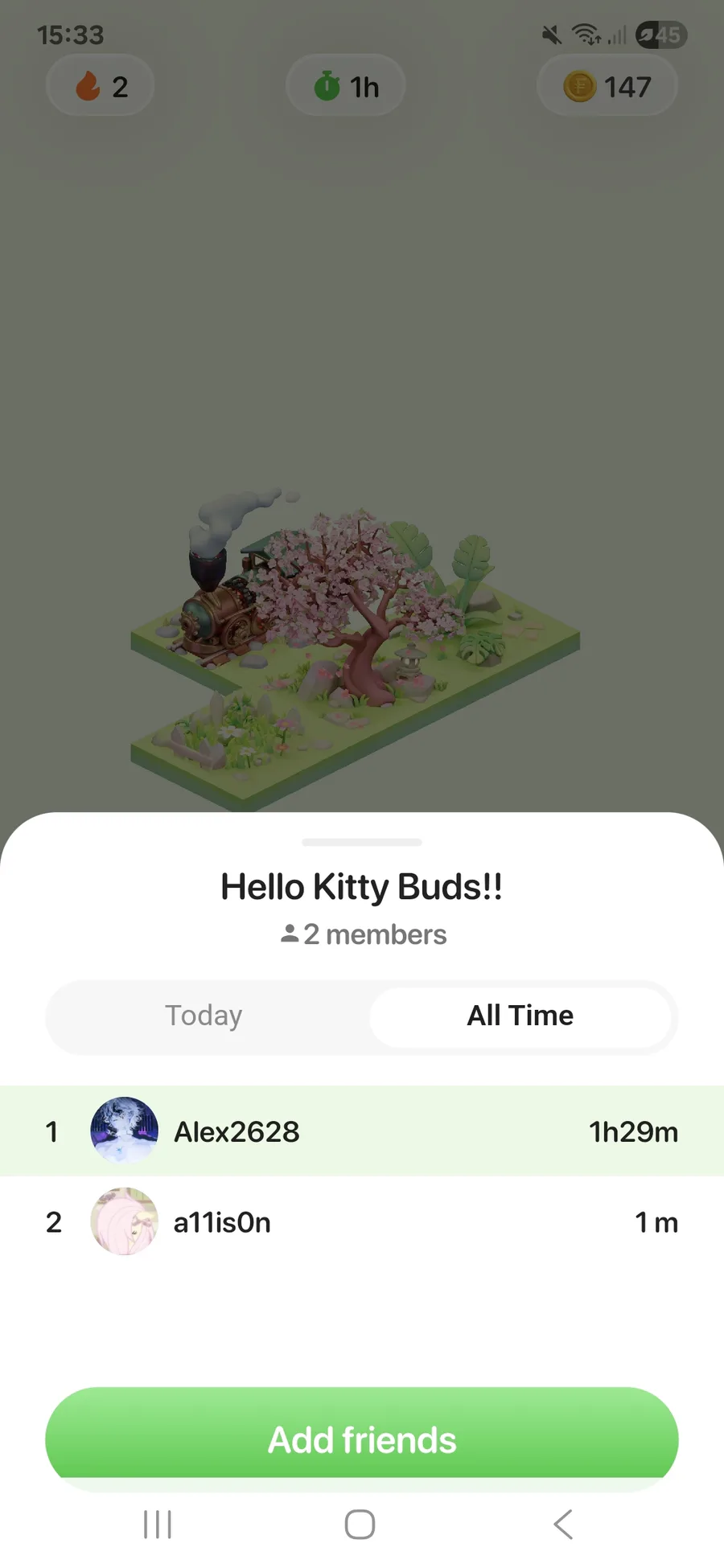Tap the bottom sheet drag handle
The image size is (724, 1568).
coord(362,842)
